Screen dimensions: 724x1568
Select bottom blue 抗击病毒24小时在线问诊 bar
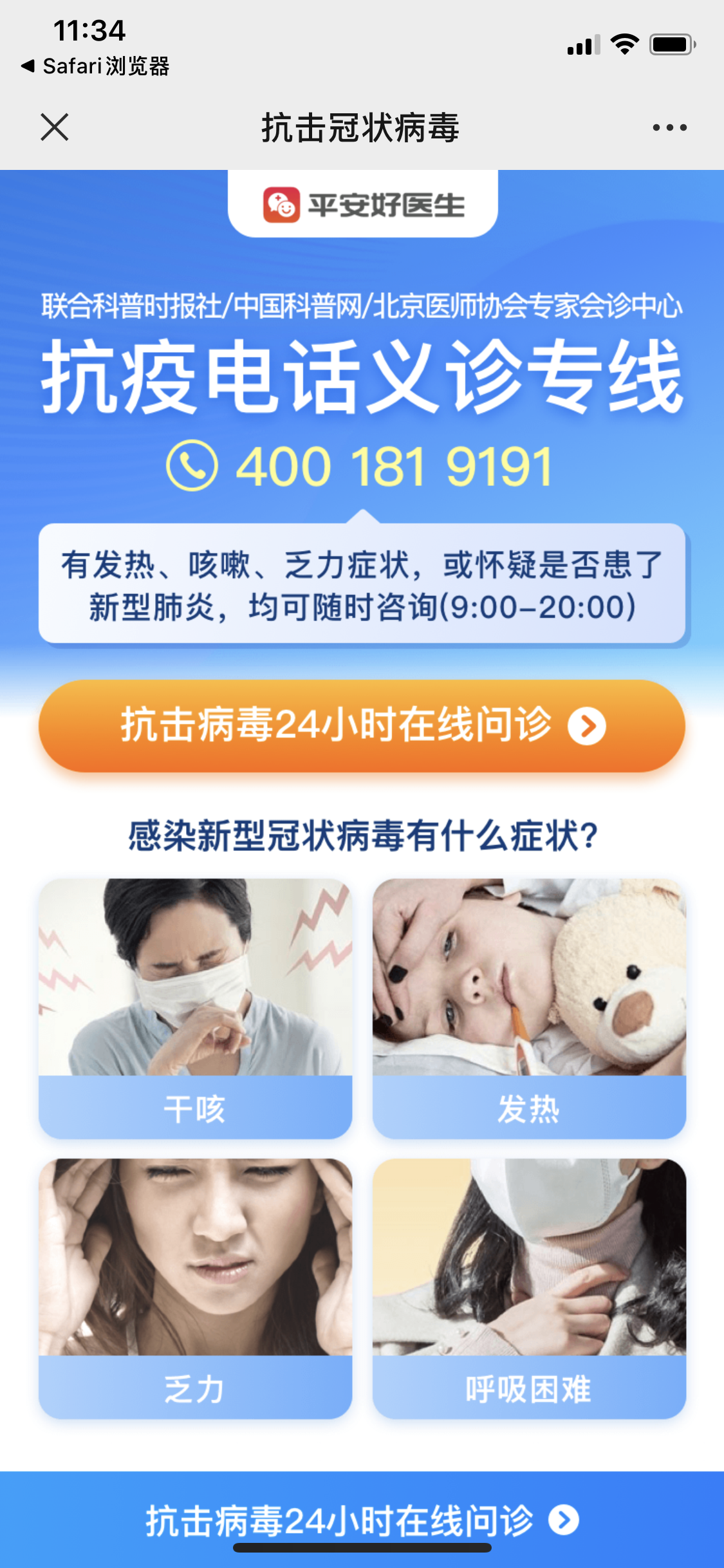[x=362, y=1520]
